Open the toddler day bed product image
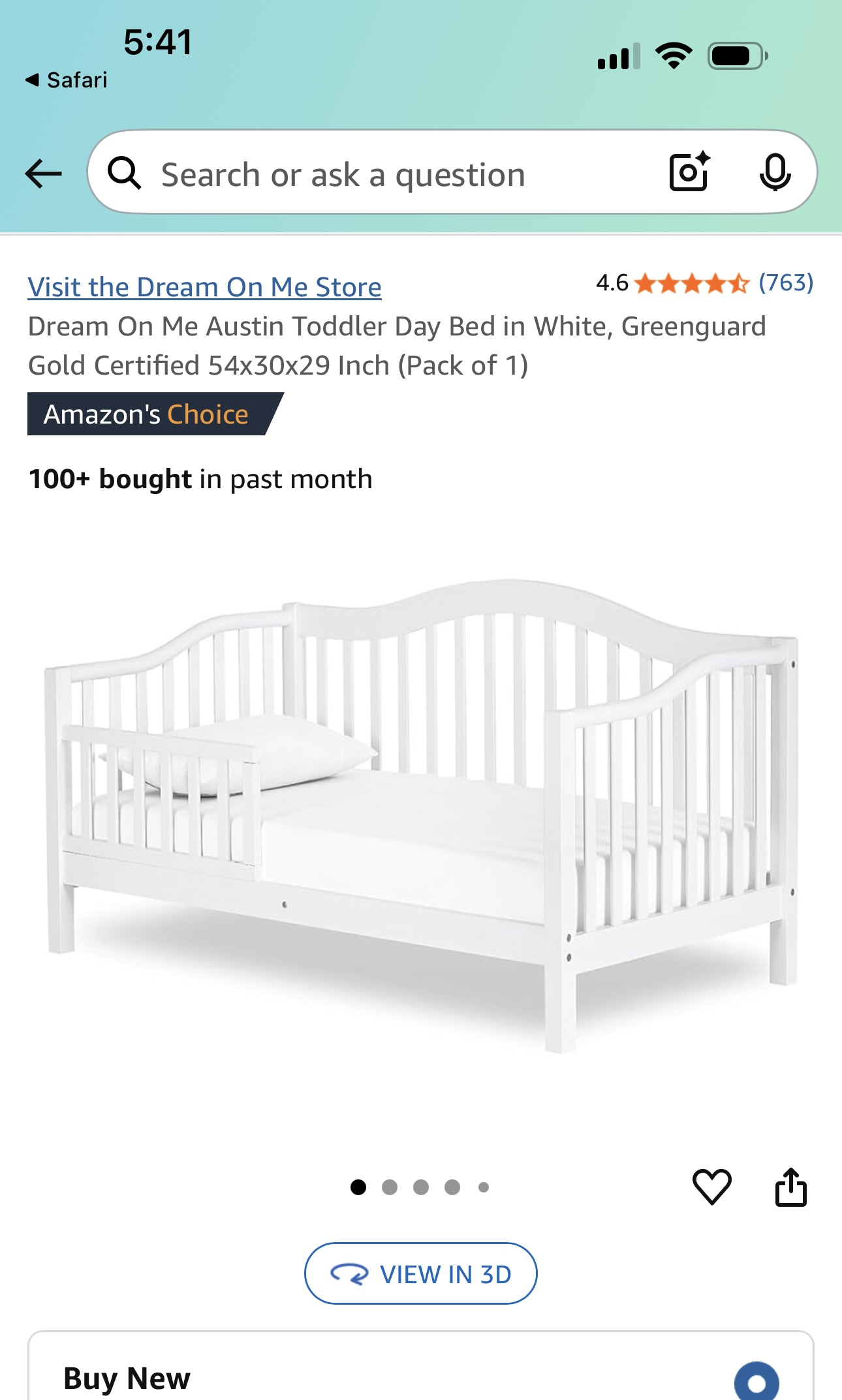The height and width of the screenshot is (1400, 842). (421, 815)
